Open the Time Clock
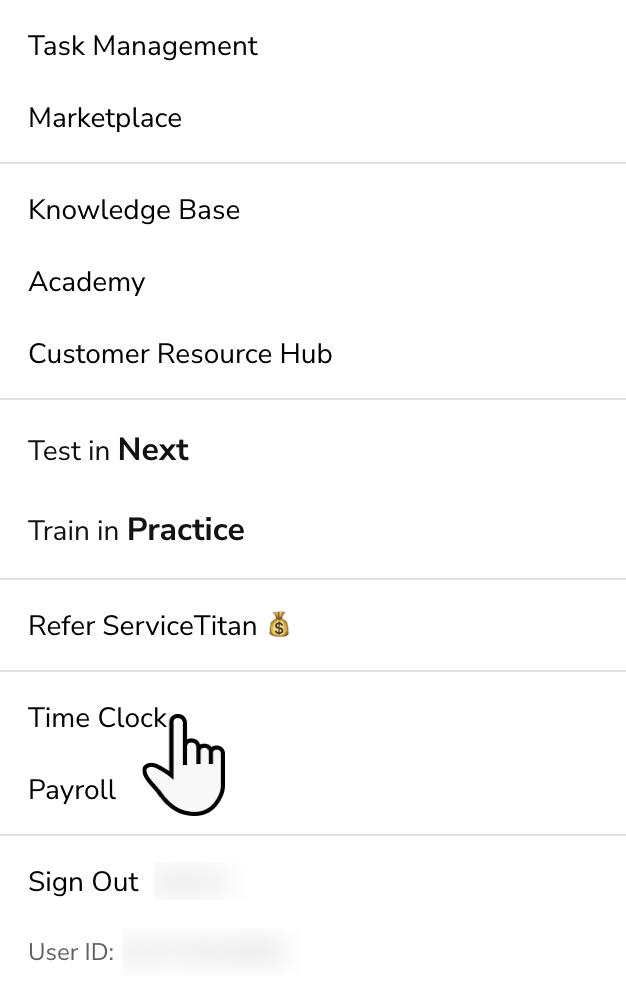 (97, 718)
